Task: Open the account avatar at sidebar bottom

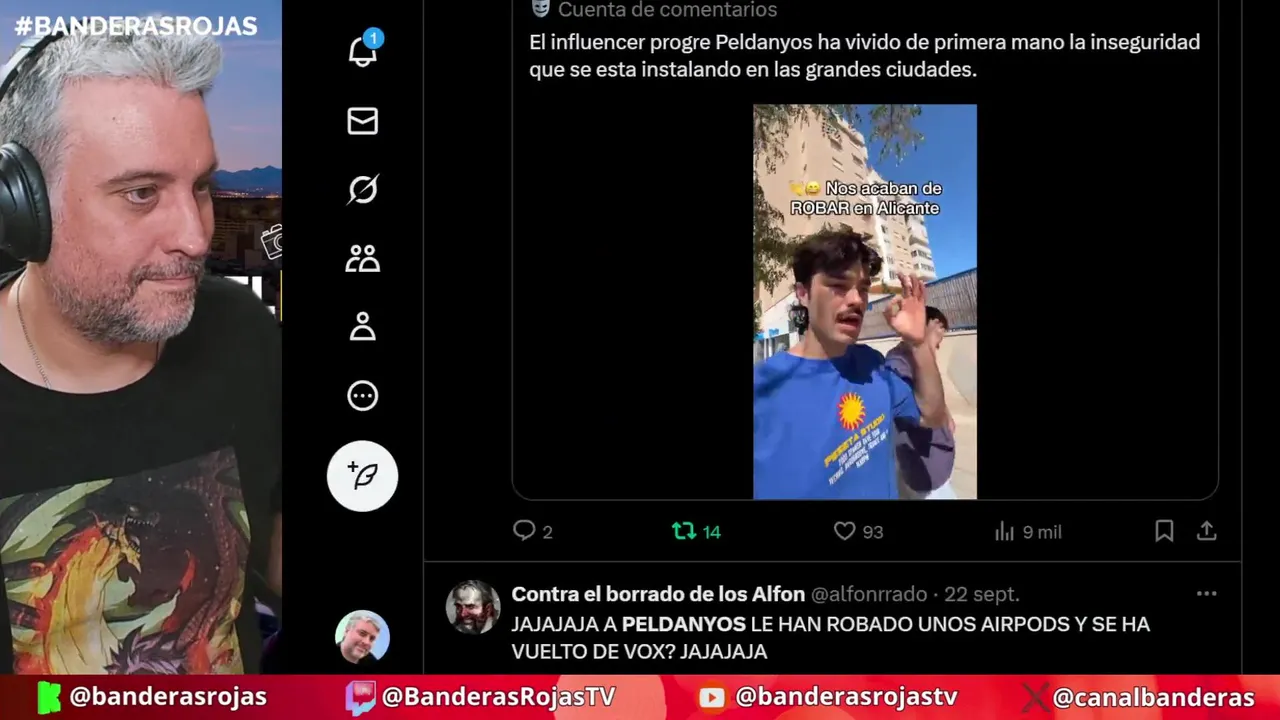Action: pyautogui.click(x=362, y=637)
